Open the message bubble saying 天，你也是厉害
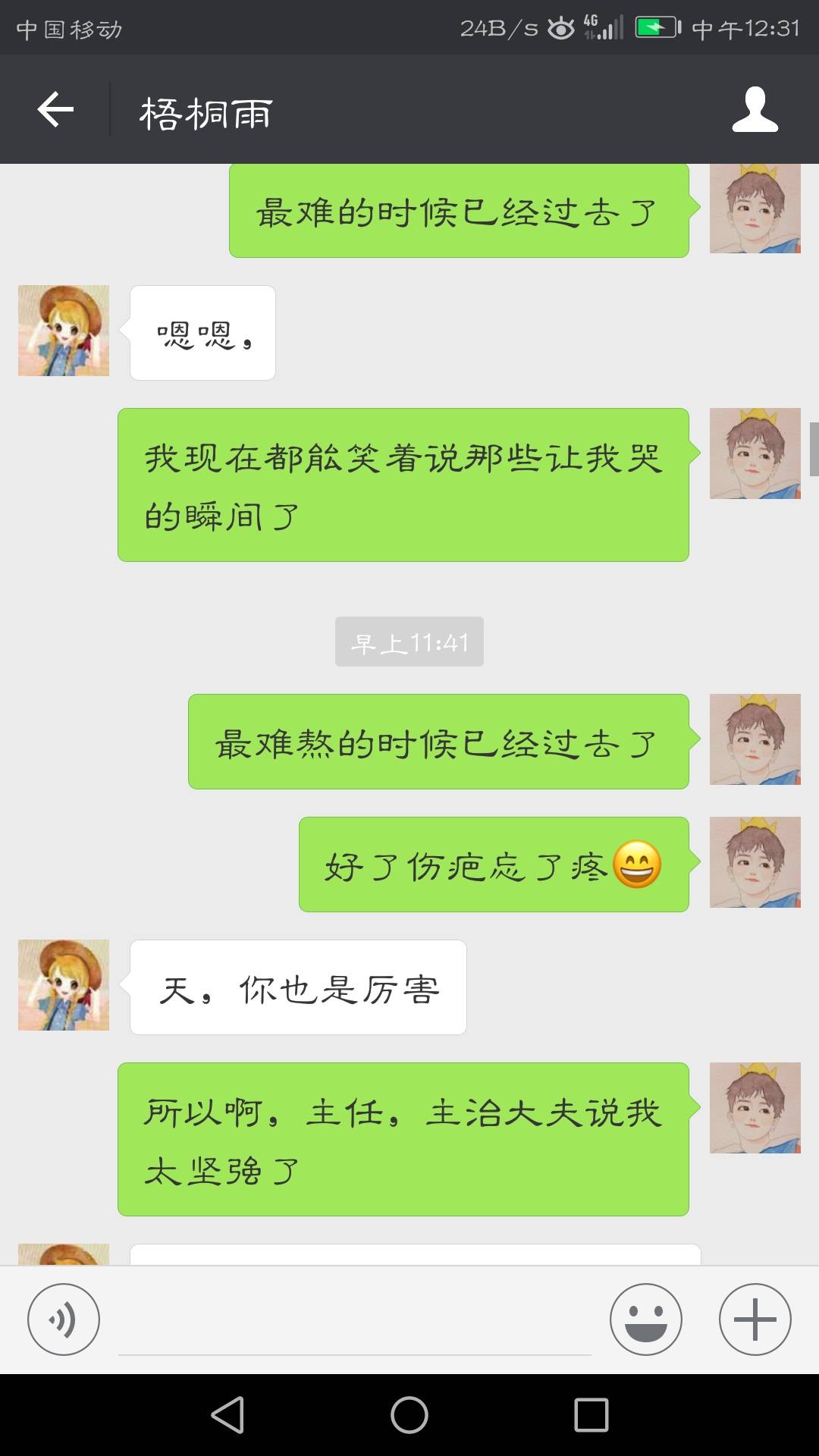The width and height of the screenshot is (819, 1456). point(296,984)
